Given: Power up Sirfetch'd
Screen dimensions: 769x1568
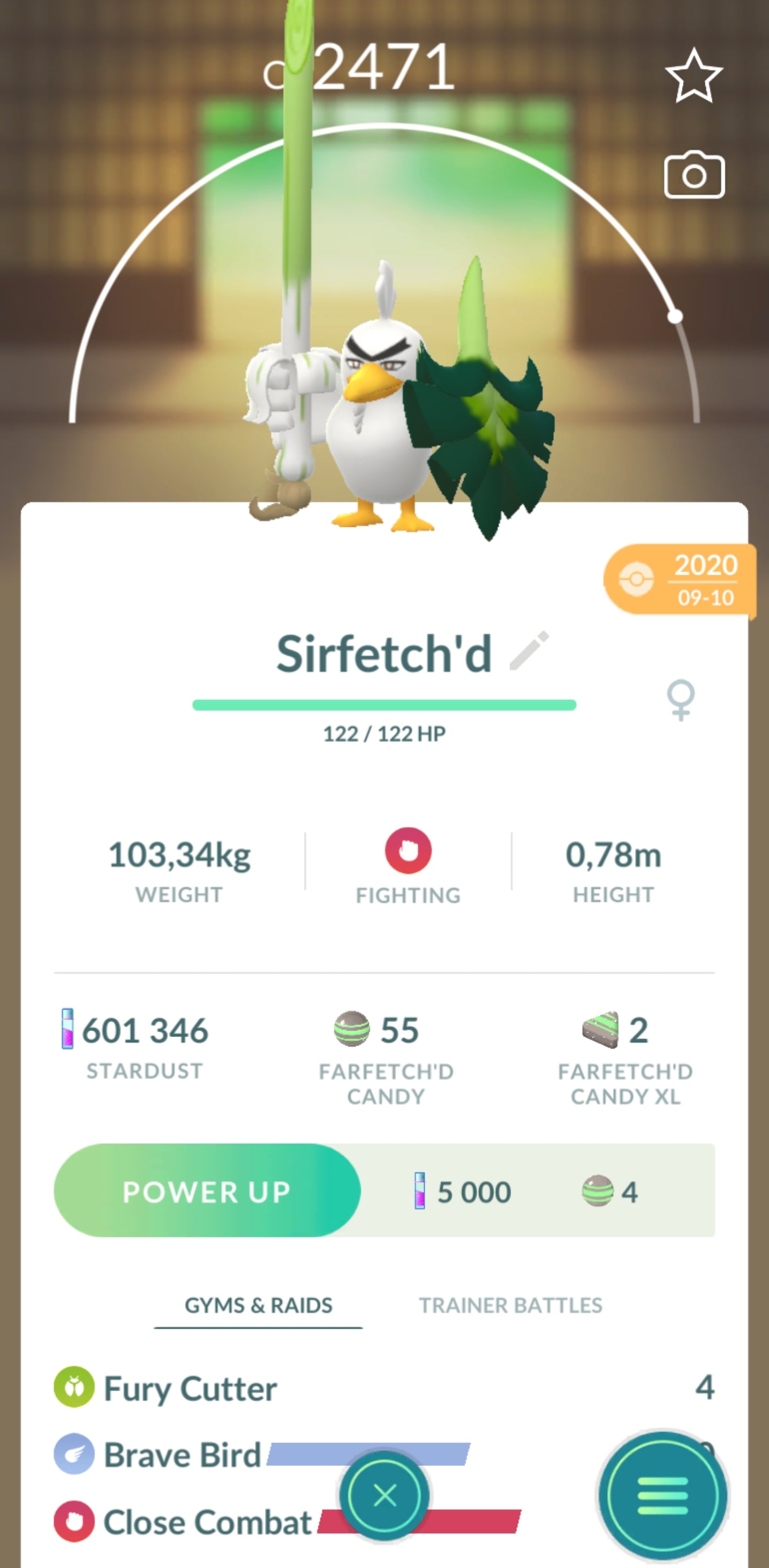Looking at the screenshot, I should tap(207, 1191).
